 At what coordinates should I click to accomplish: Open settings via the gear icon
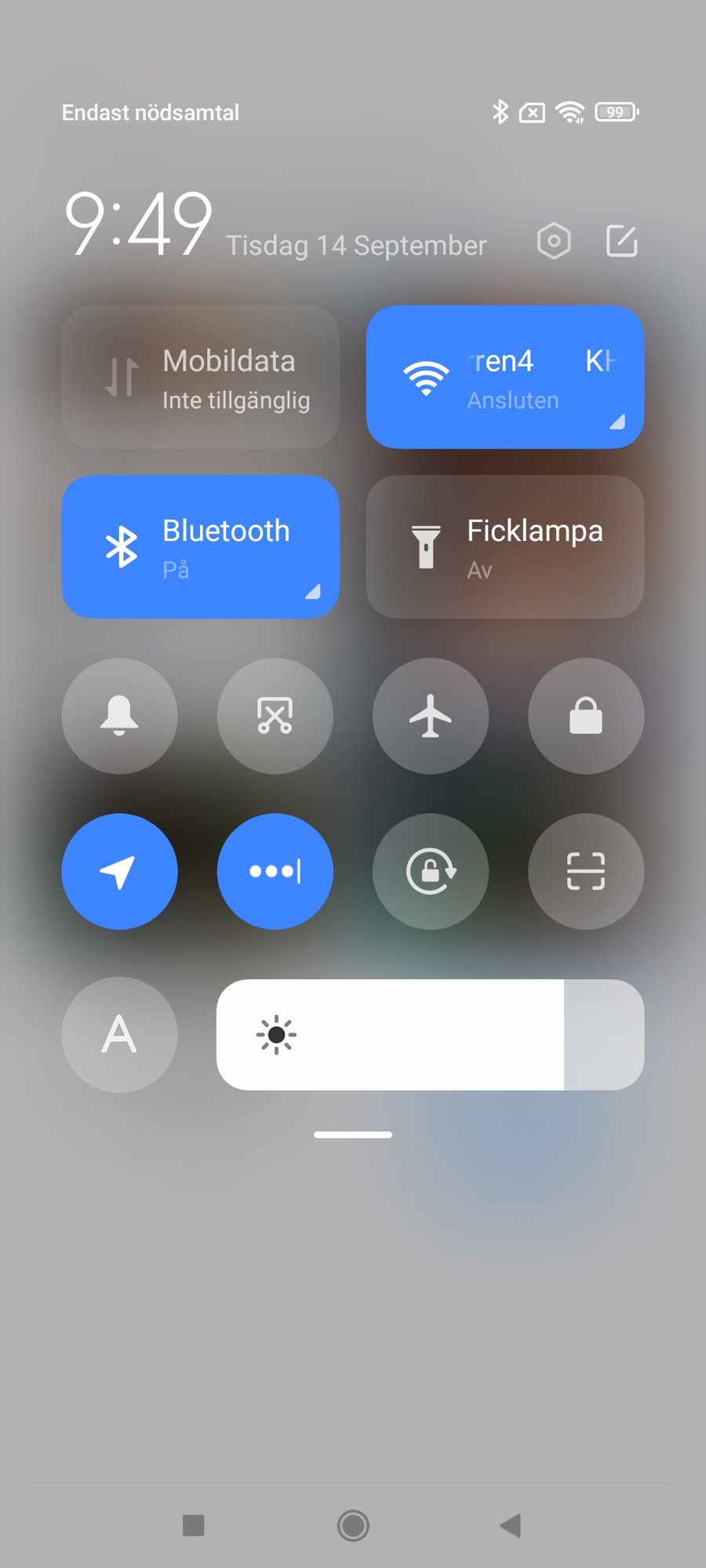pyautogui.click(x=554, y=241)
